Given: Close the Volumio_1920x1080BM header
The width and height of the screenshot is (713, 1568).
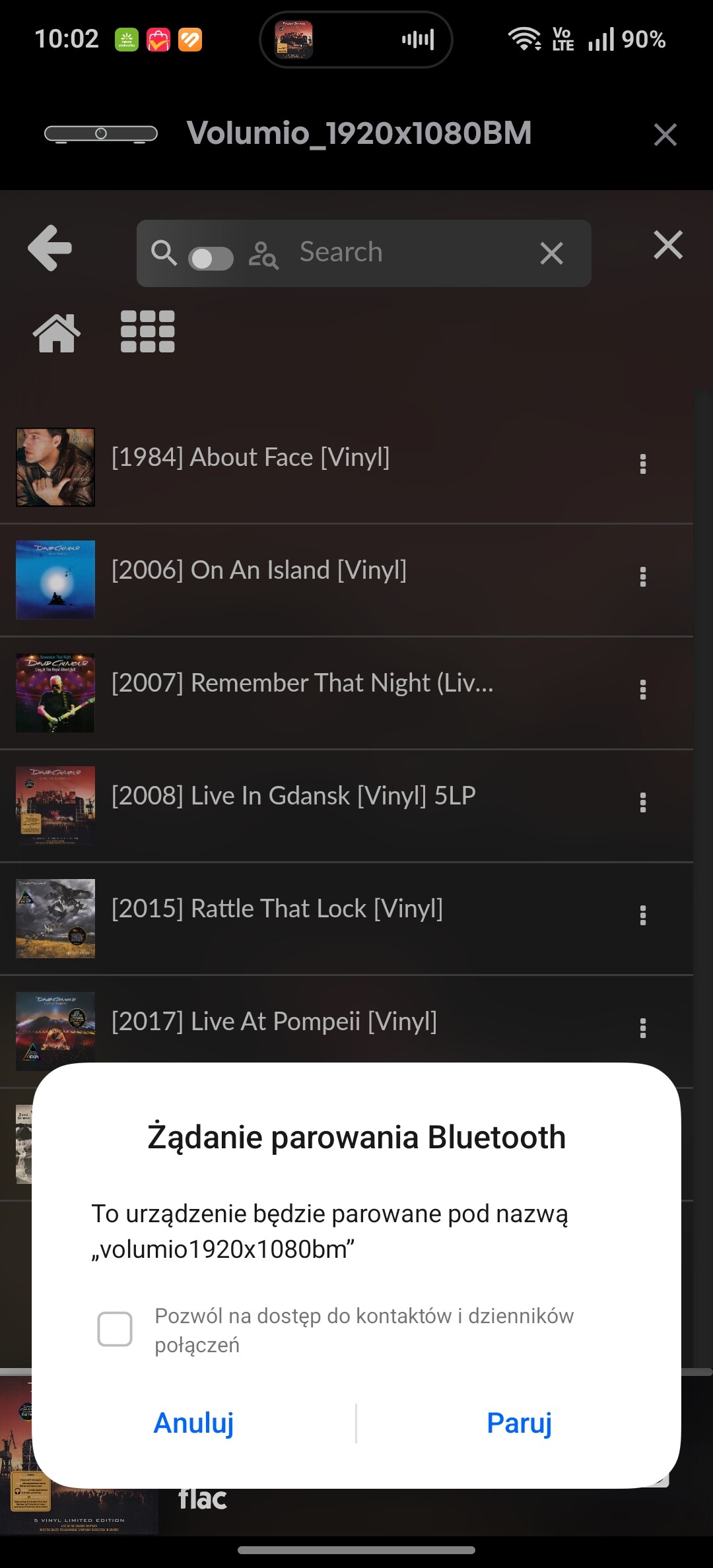Looking at the screenshot, I should (x=665, y=135).
